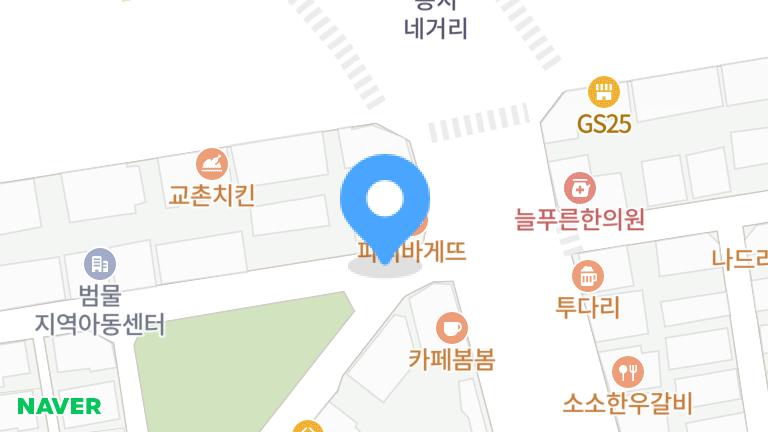The image size is (768, 432).
Task: Select the 소소한우갈비 restaurant marker
Action: [627, 373]
